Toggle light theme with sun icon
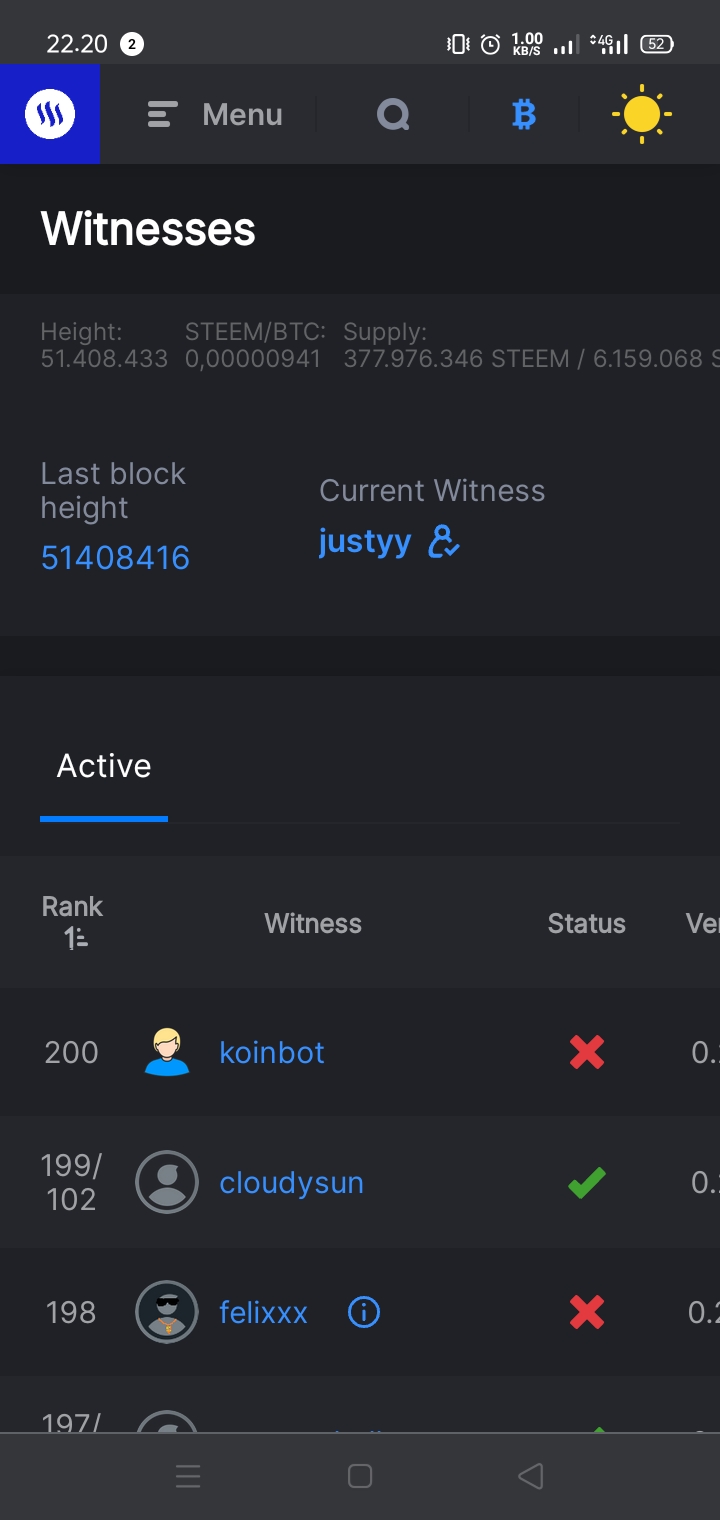This screenshot has height=1520, width=720. (x=641, y=115)
